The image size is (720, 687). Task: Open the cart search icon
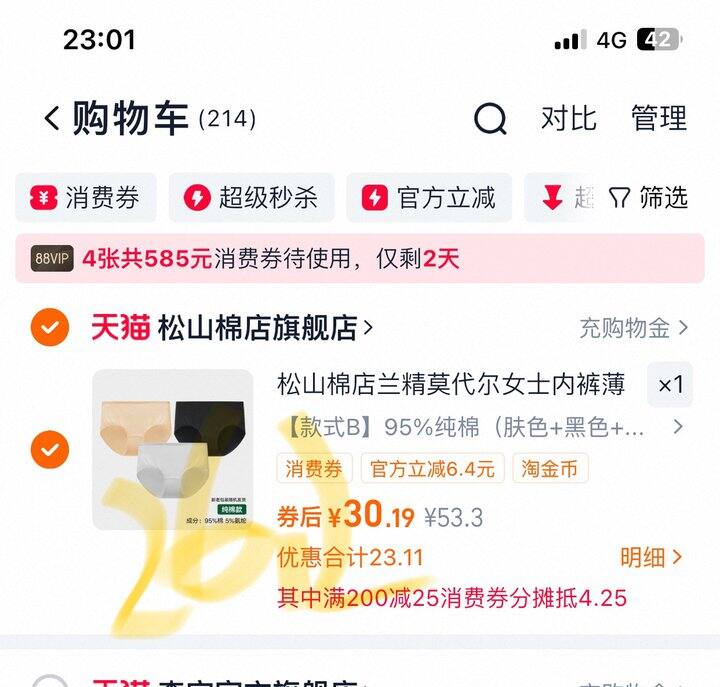point(490,118)
